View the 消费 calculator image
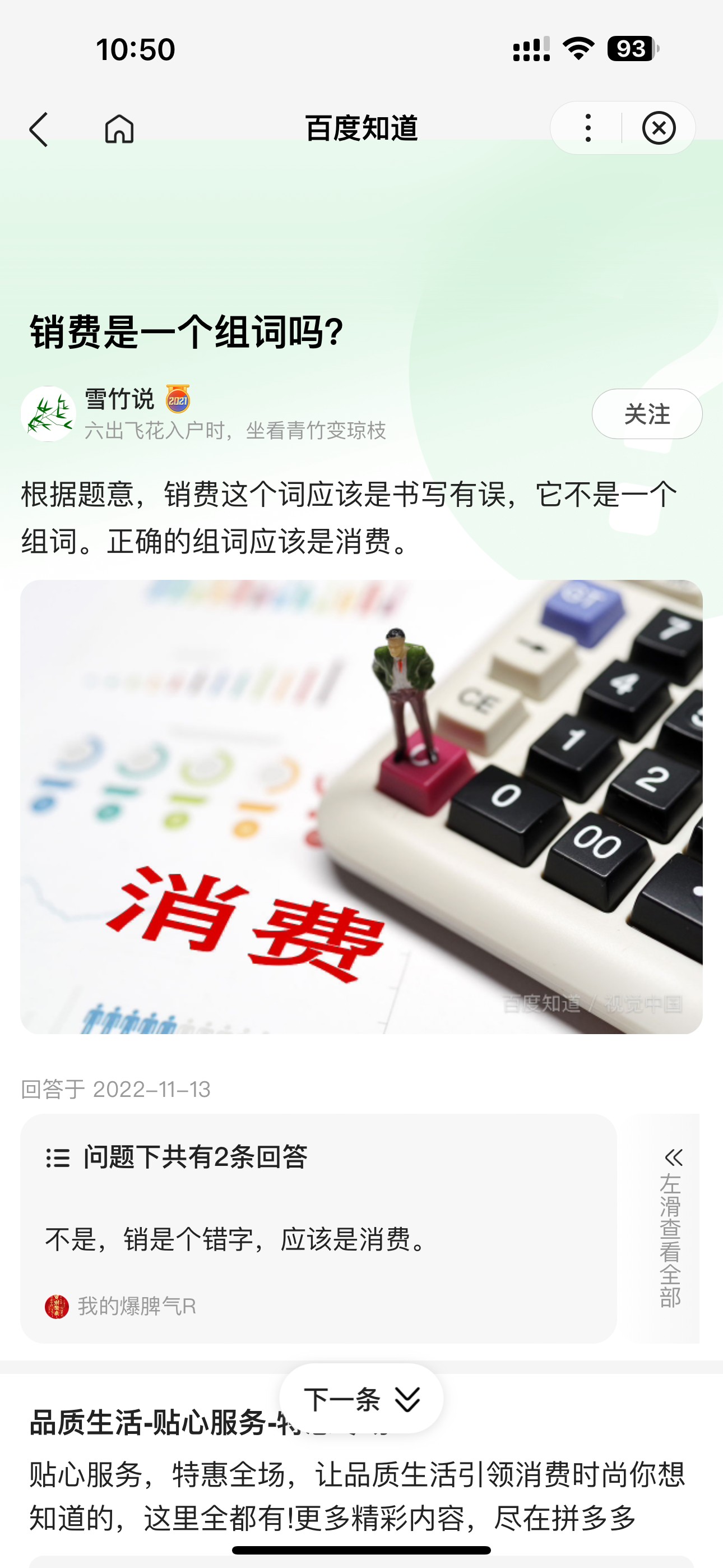 coord(361,806)
